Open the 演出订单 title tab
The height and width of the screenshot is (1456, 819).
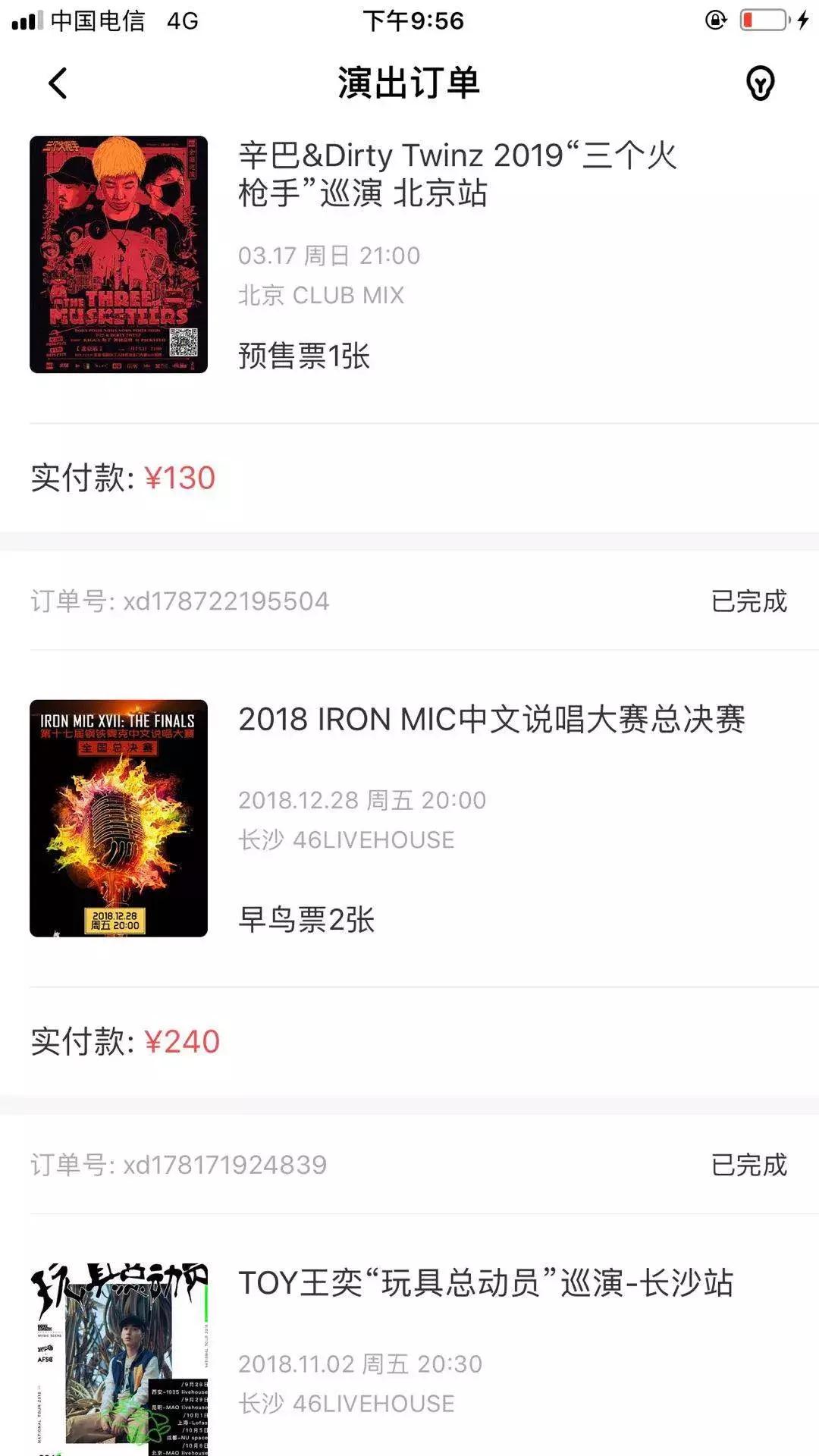click(409, 83)
